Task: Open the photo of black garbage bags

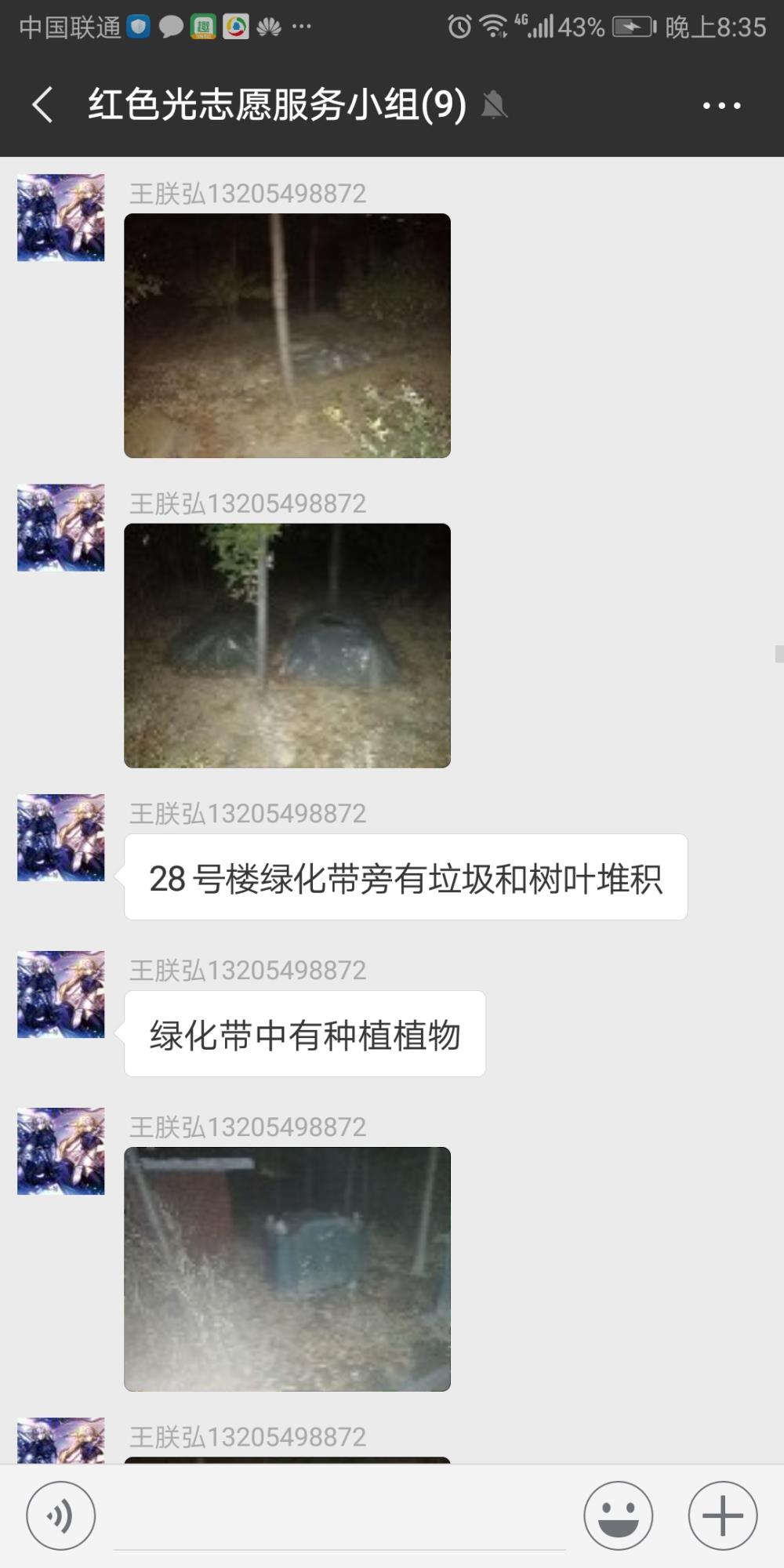Action: (x=287, y=645)
